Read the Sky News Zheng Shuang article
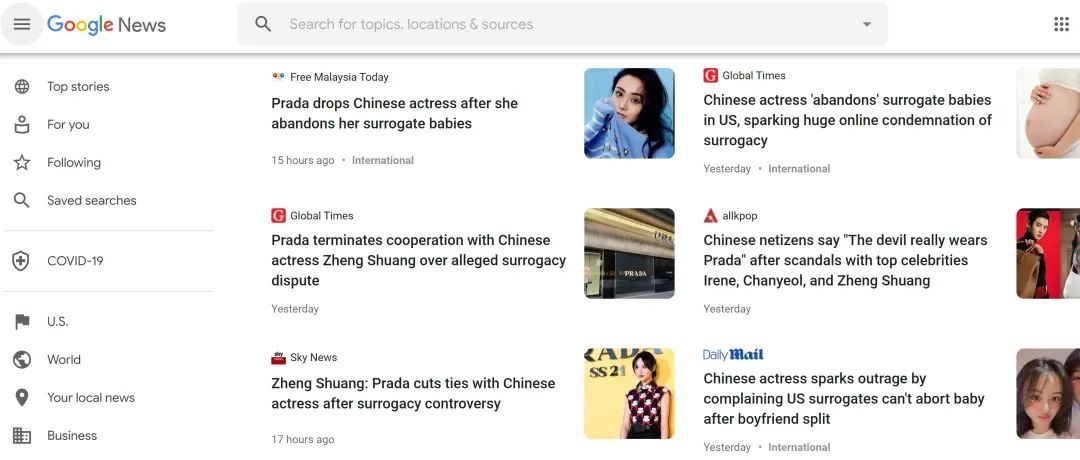The width and height of the screenshot is (1080, 460). 412,393
